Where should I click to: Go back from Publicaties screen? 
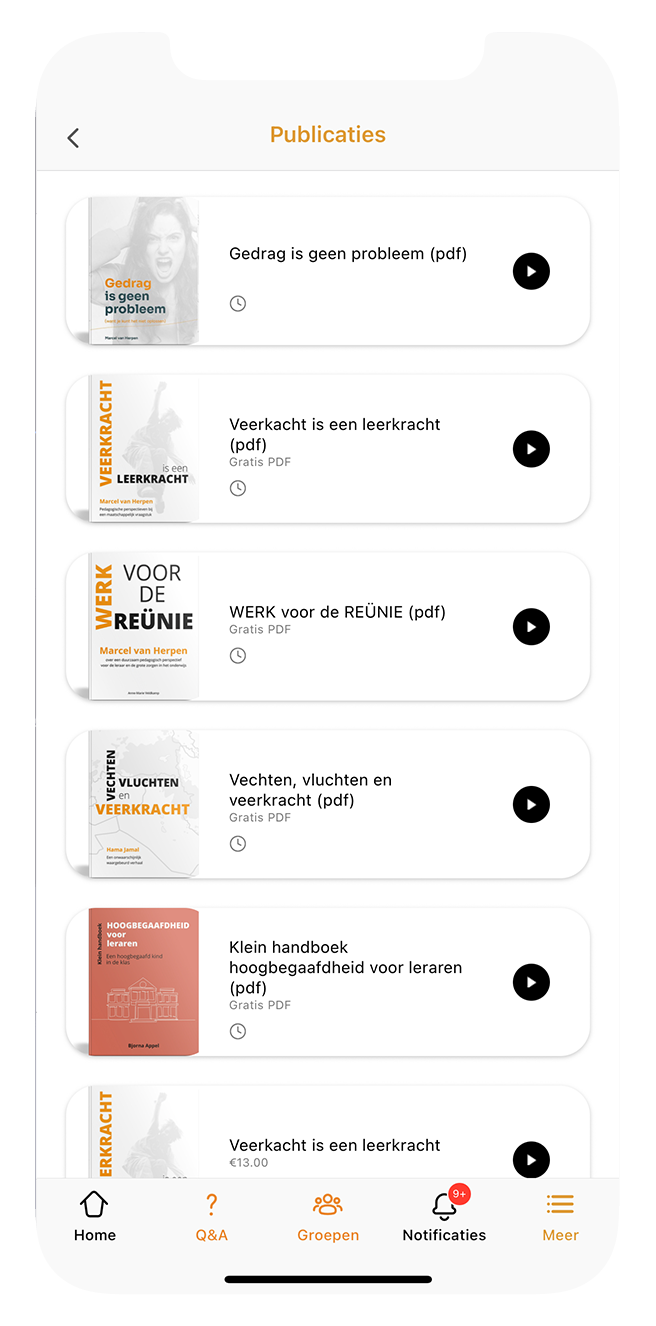click(x=73, y=138)
